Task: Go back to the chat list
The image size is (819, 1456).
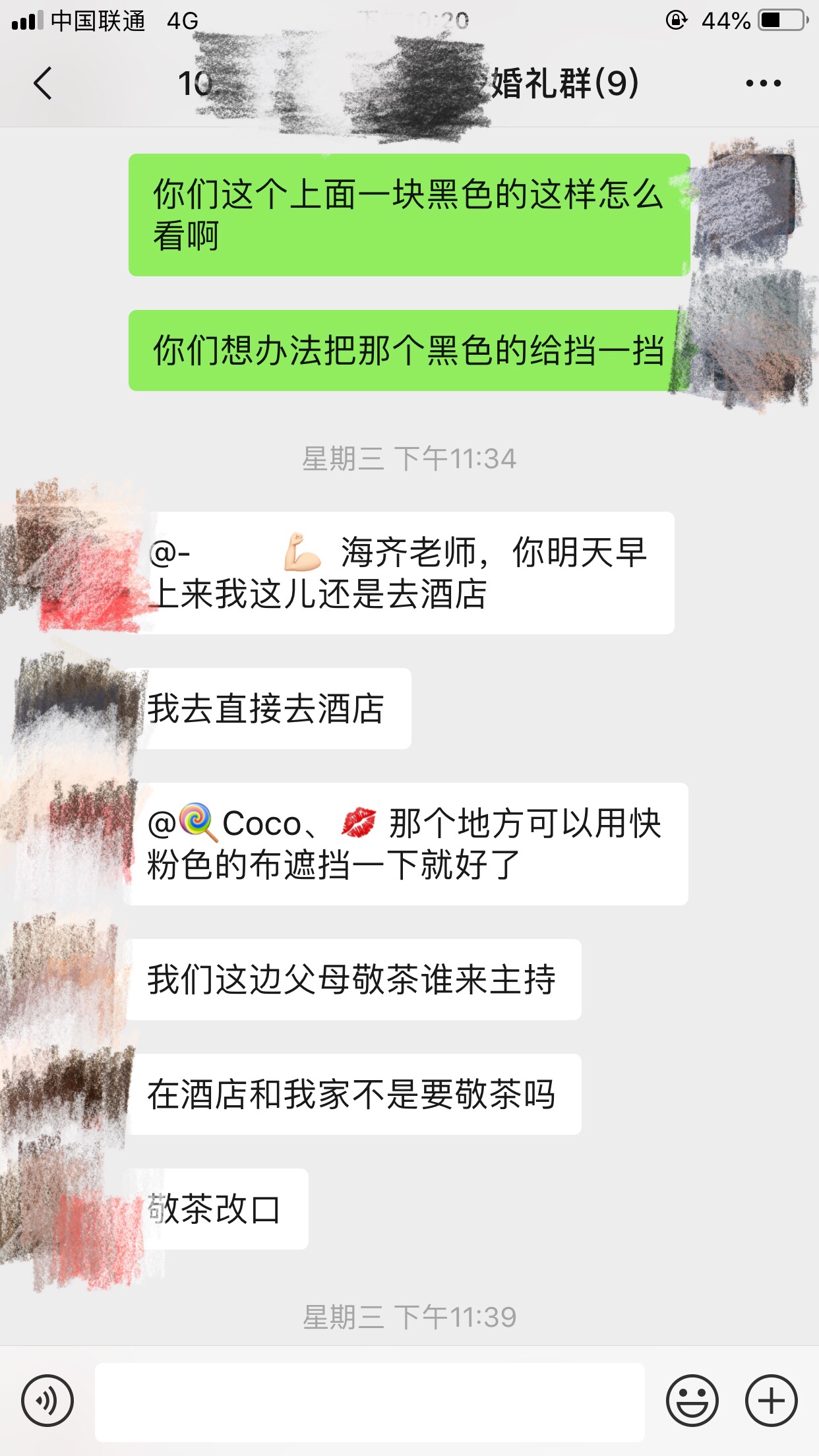Action: tap(43, 83)
